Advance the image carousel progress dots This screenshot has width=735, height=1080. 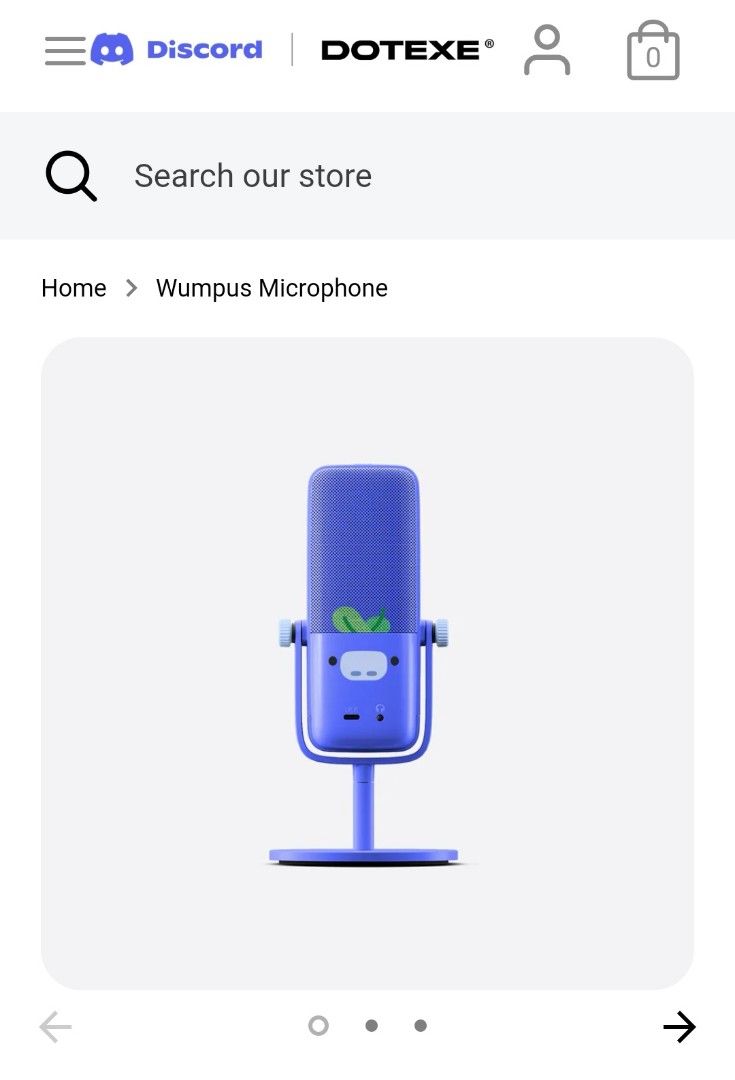click(x=371, y=1025)
